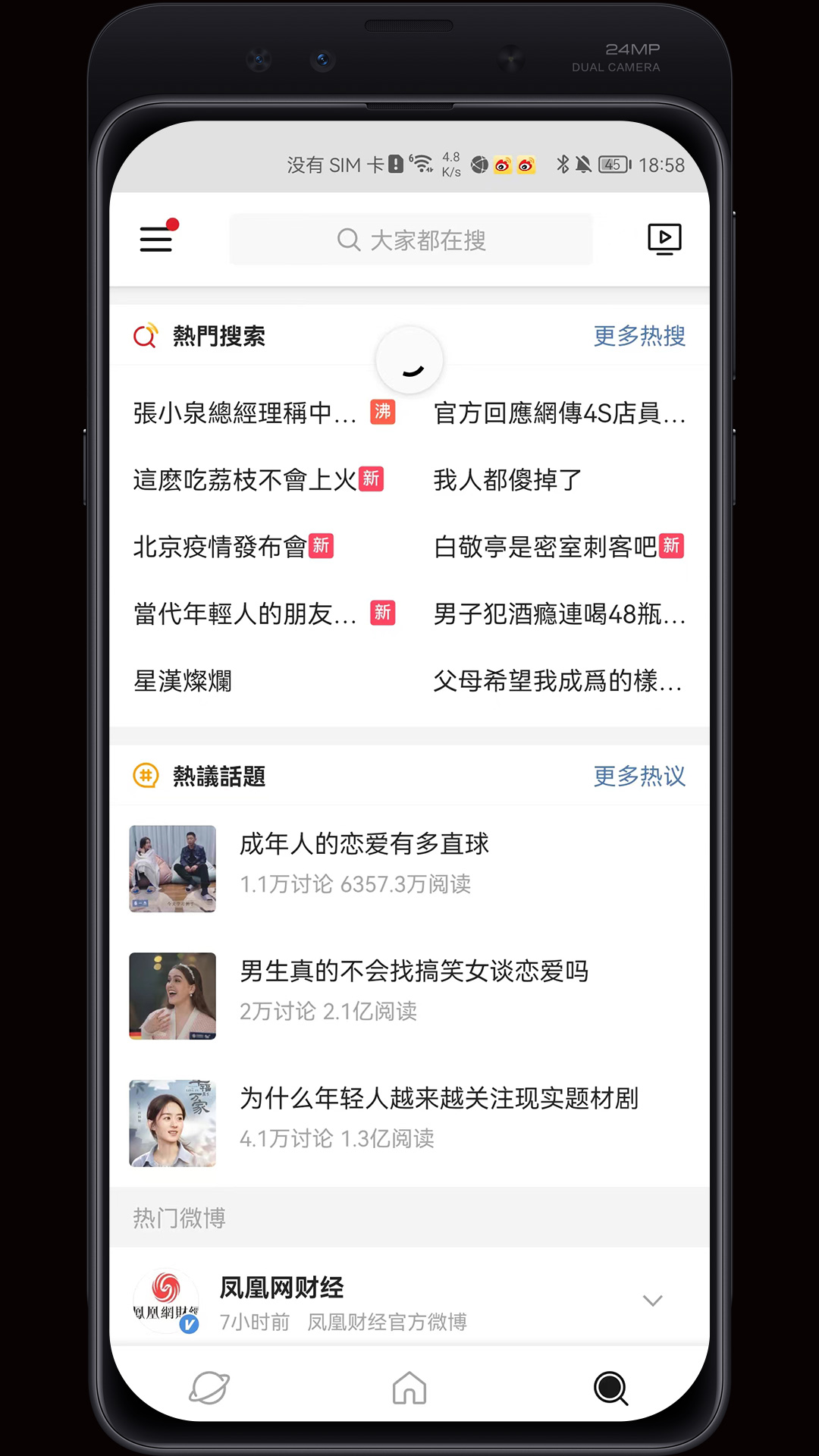Select the search tab in bottom bar
Image resolution: width=819 pixels, height=1456 pixels.
(x=610, y=1389)
